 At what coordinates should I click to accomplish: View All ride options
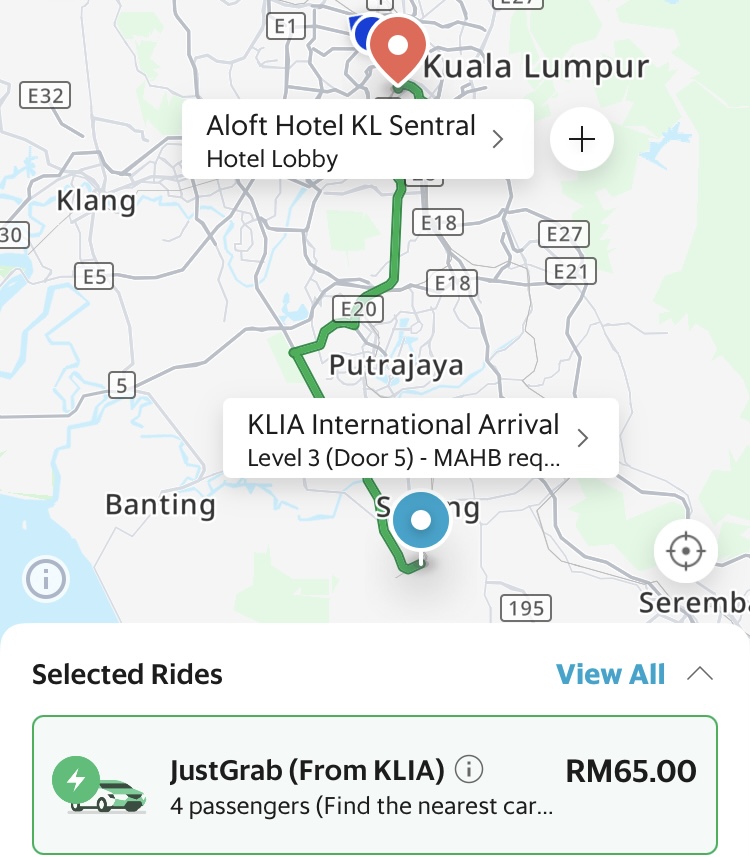pos(610,674)
